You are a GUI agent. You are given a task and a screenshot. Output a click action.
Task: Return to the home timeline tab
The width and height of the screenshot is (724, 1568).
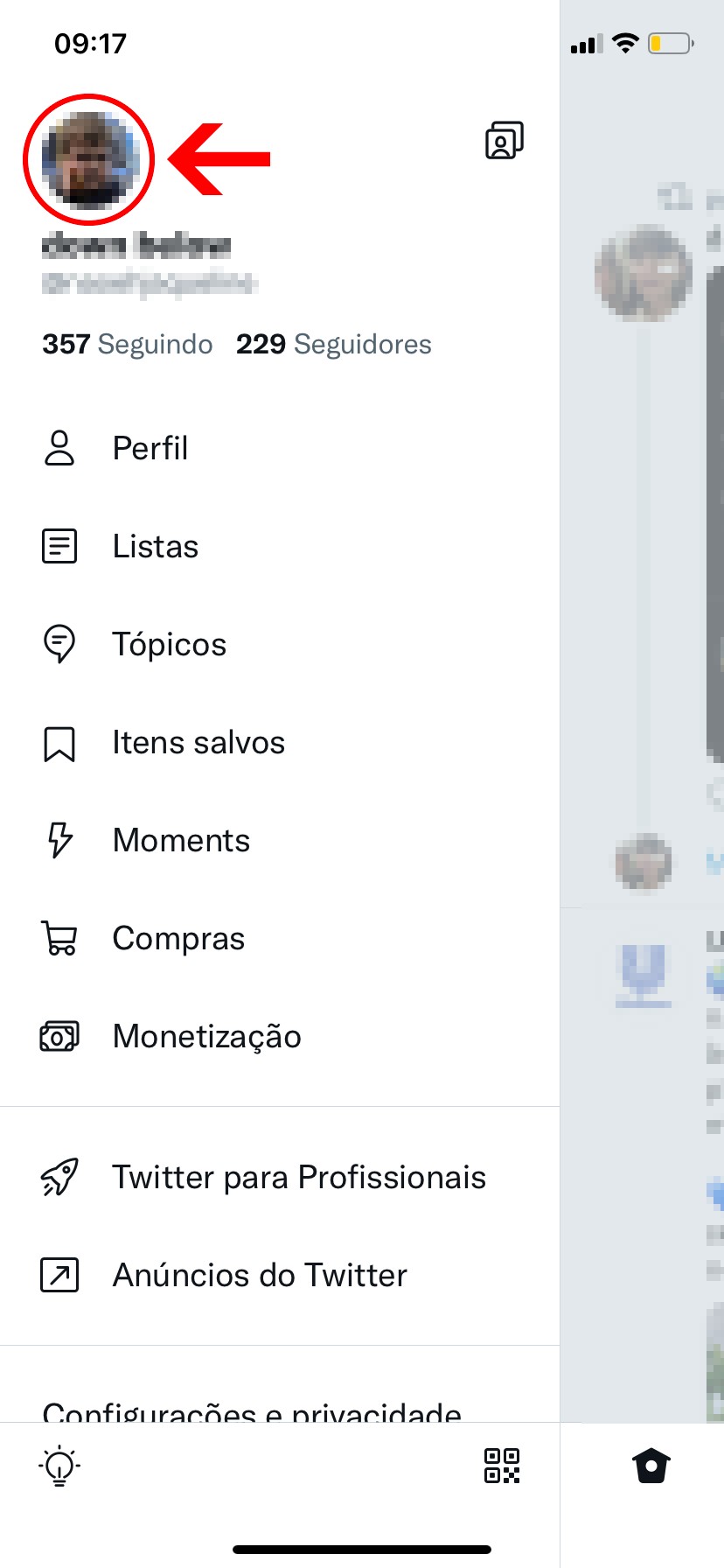651,1466
